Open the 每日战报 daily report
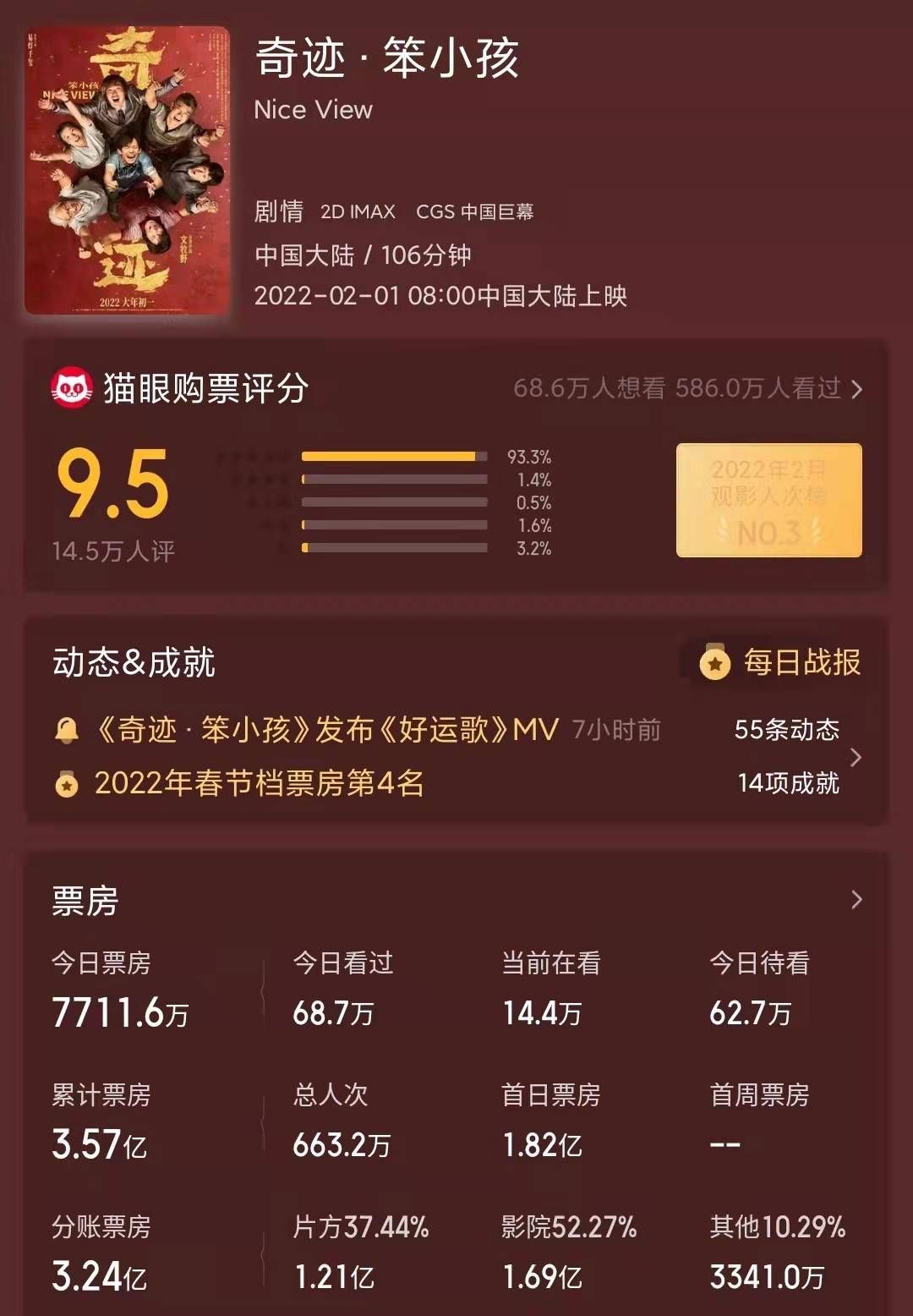The image size is (913, 1316). pos(780,662)
